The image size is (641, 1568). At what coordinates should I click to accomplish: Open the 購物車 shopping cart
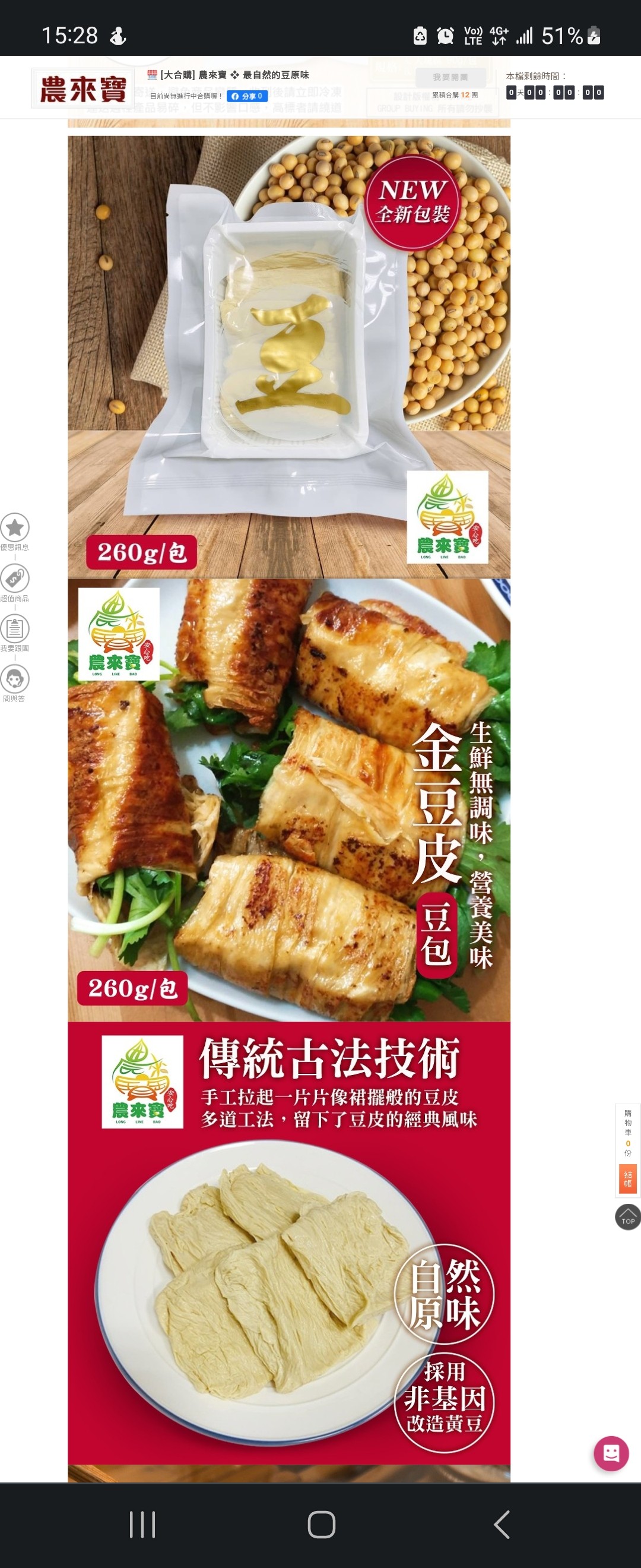point(627,1132)
